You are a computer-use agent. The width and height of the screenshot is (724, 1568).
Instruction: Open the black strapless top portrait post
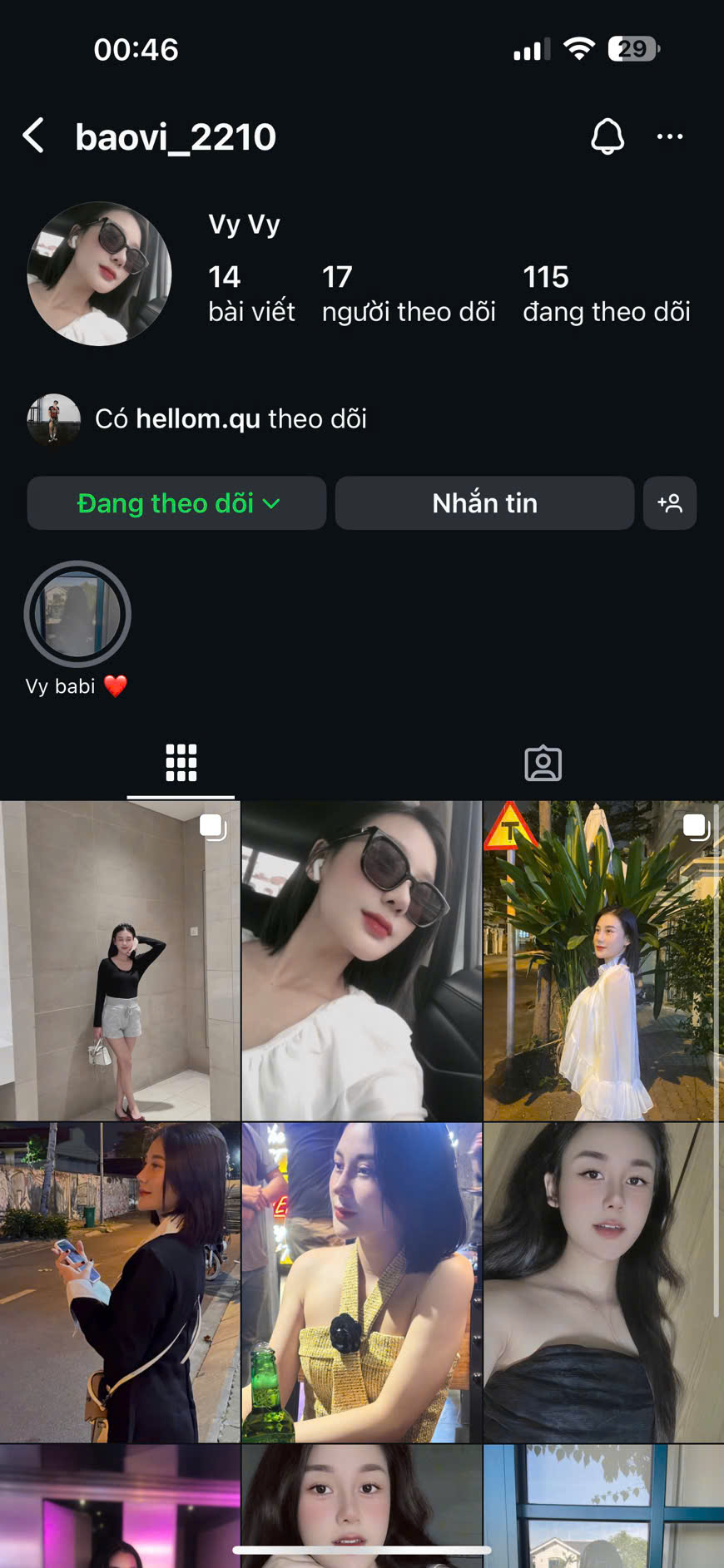[x=603, y=1282]
